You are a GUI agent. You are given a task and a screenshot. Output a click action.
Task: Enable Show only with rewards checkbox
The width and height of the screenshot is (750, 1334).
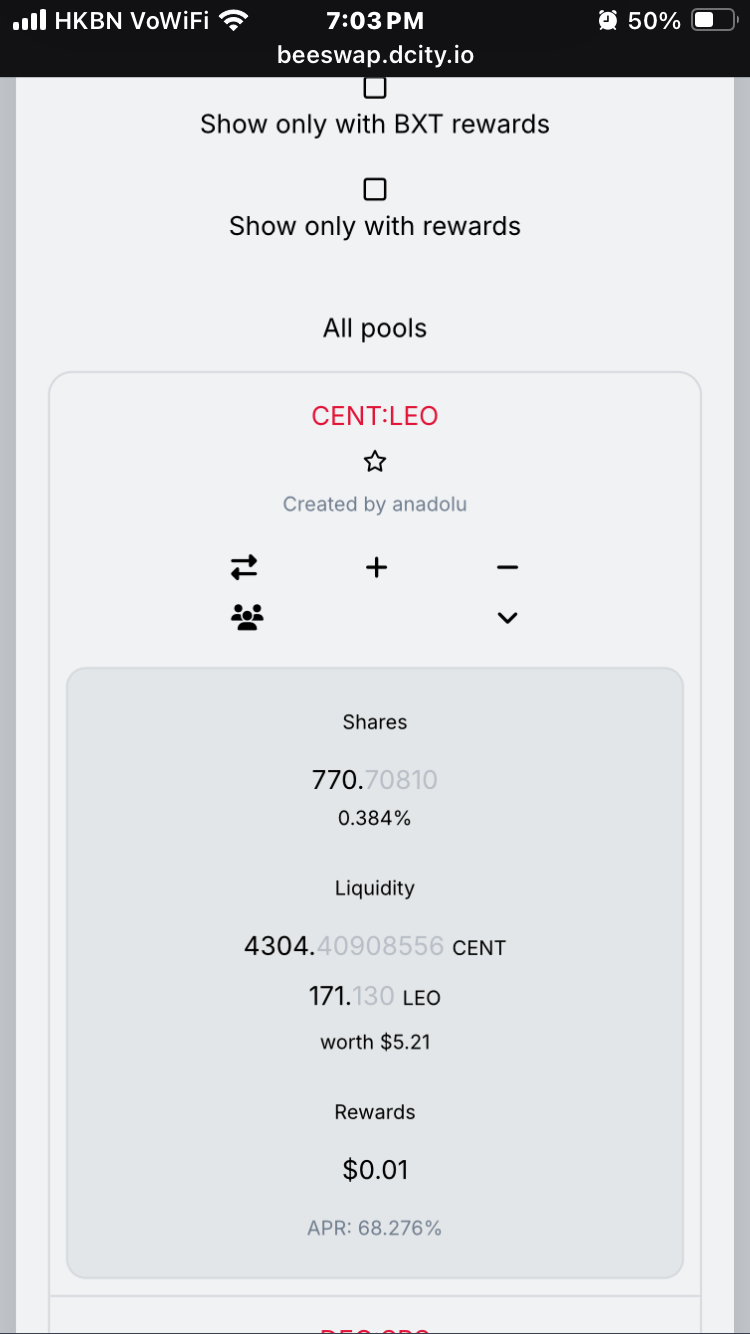375,189
